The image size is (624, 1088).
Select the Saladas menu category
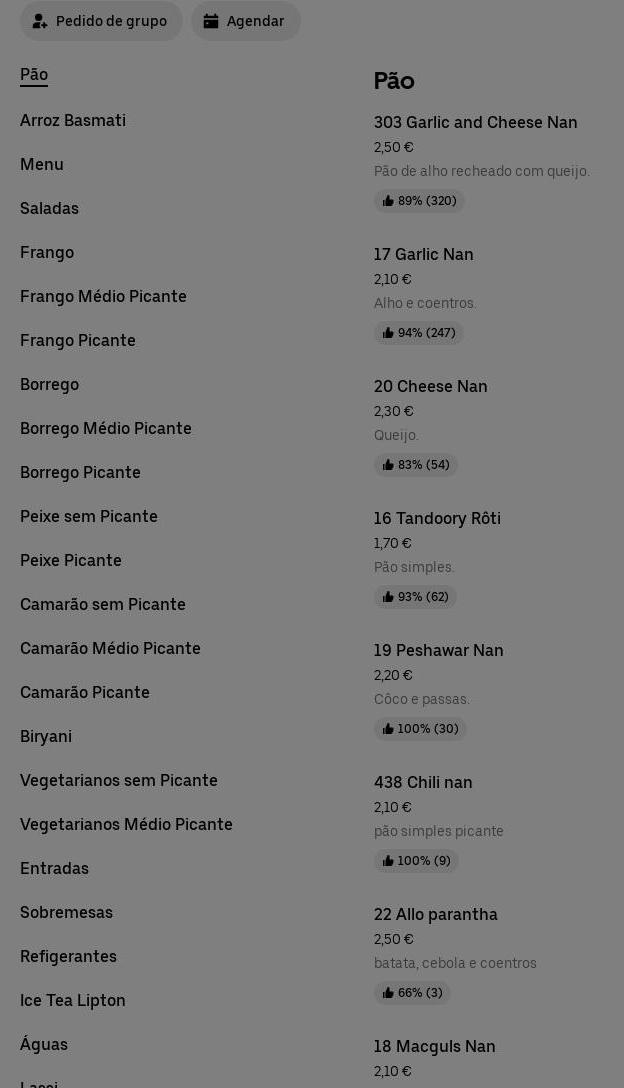click(x=49, y=208)
